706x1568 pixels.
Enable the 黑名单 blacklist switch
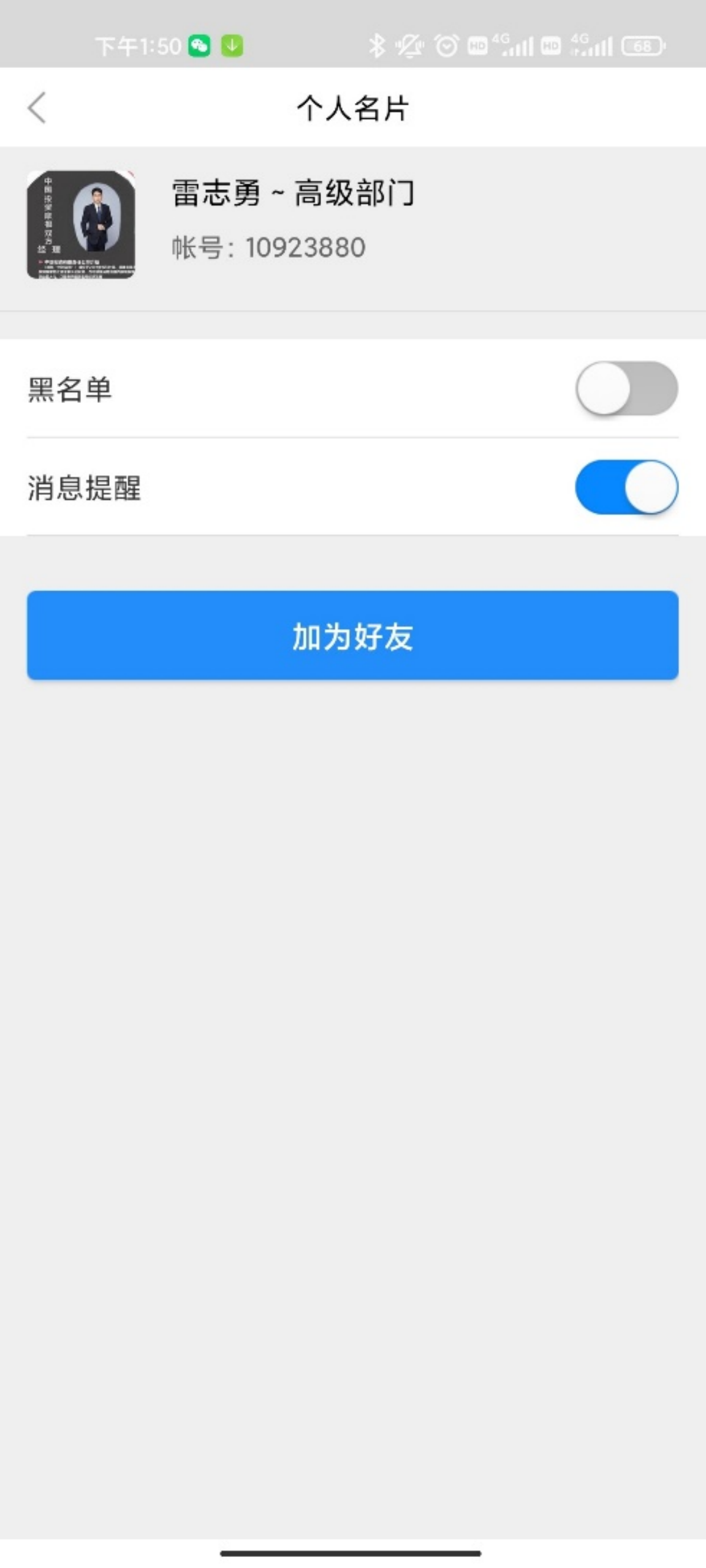tap(626, 390)
